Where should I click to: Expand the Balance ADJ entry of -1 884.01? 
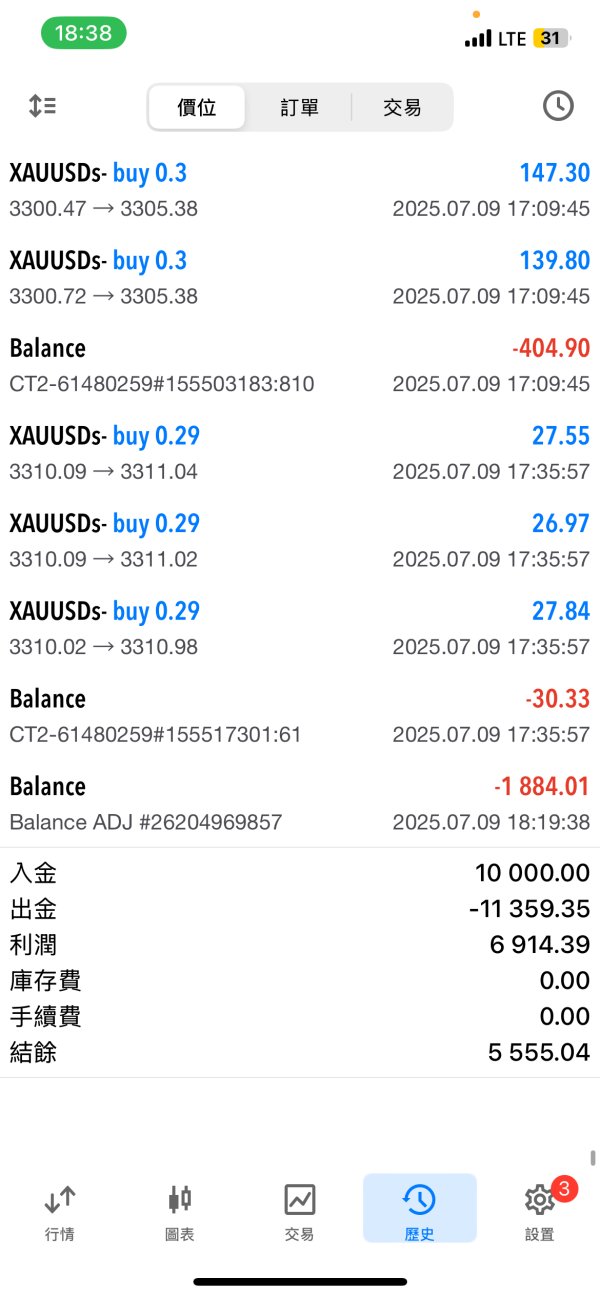pyautogui.click(x=300, y=803)
